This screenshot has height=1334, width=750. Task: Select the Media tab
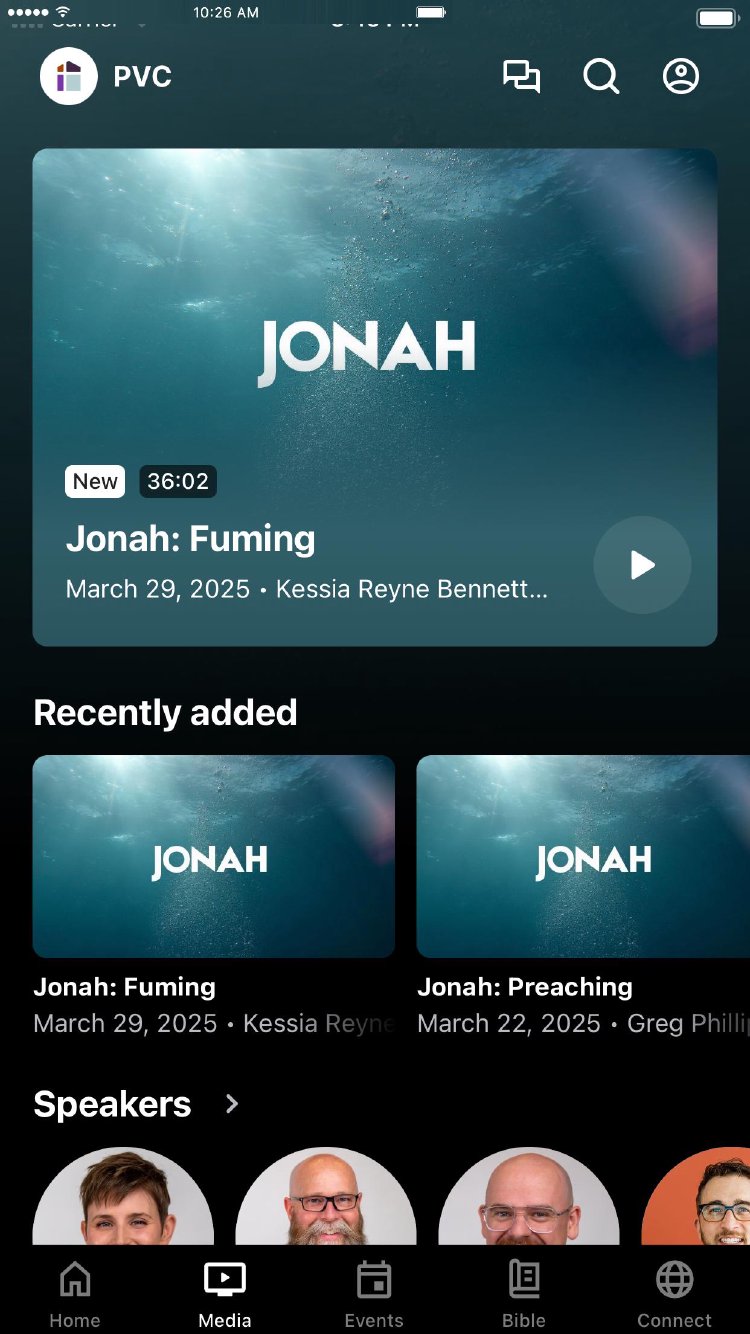(x=225, y=1294)
